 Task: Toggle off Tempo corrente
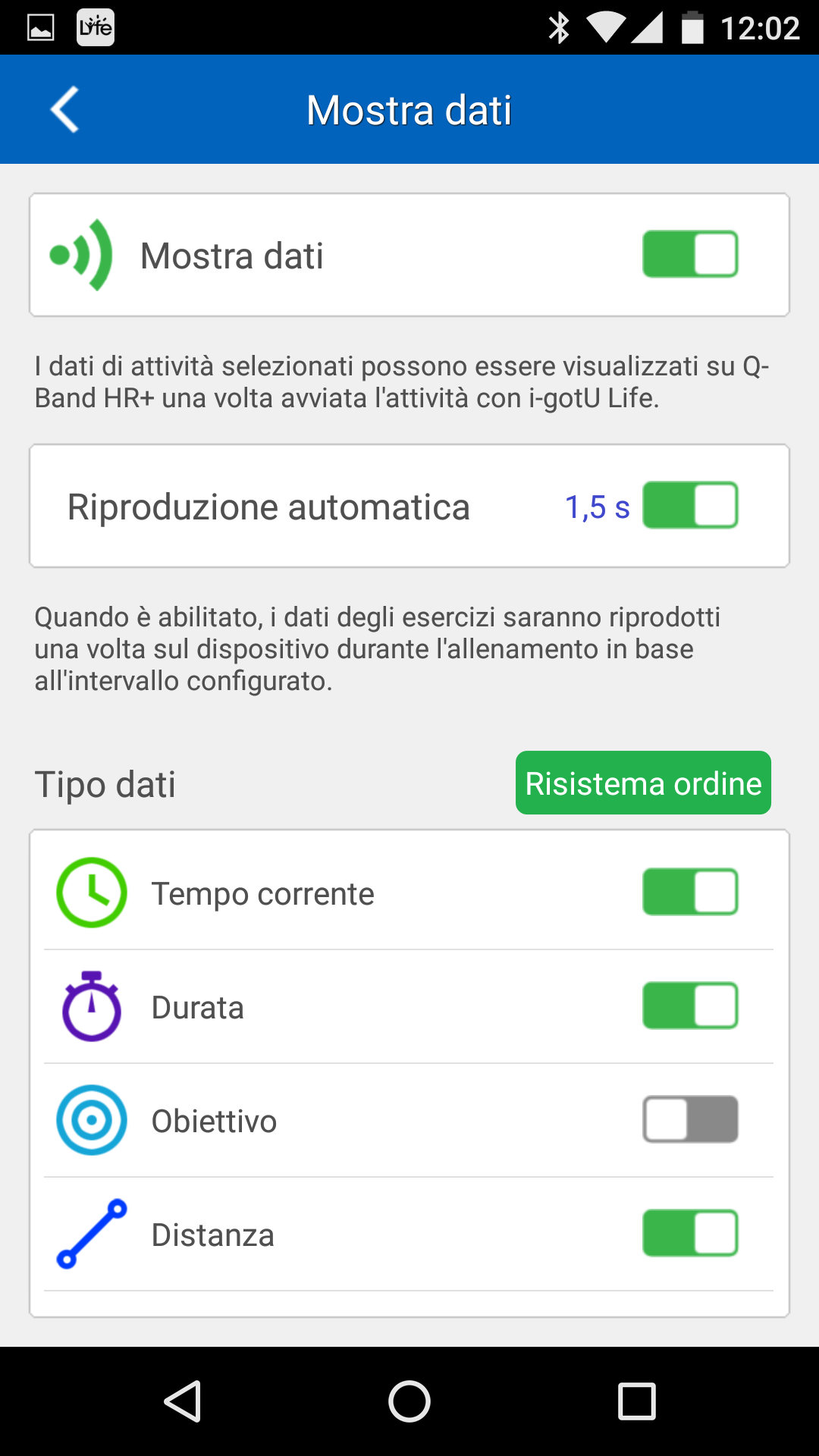tap(690, 892)
